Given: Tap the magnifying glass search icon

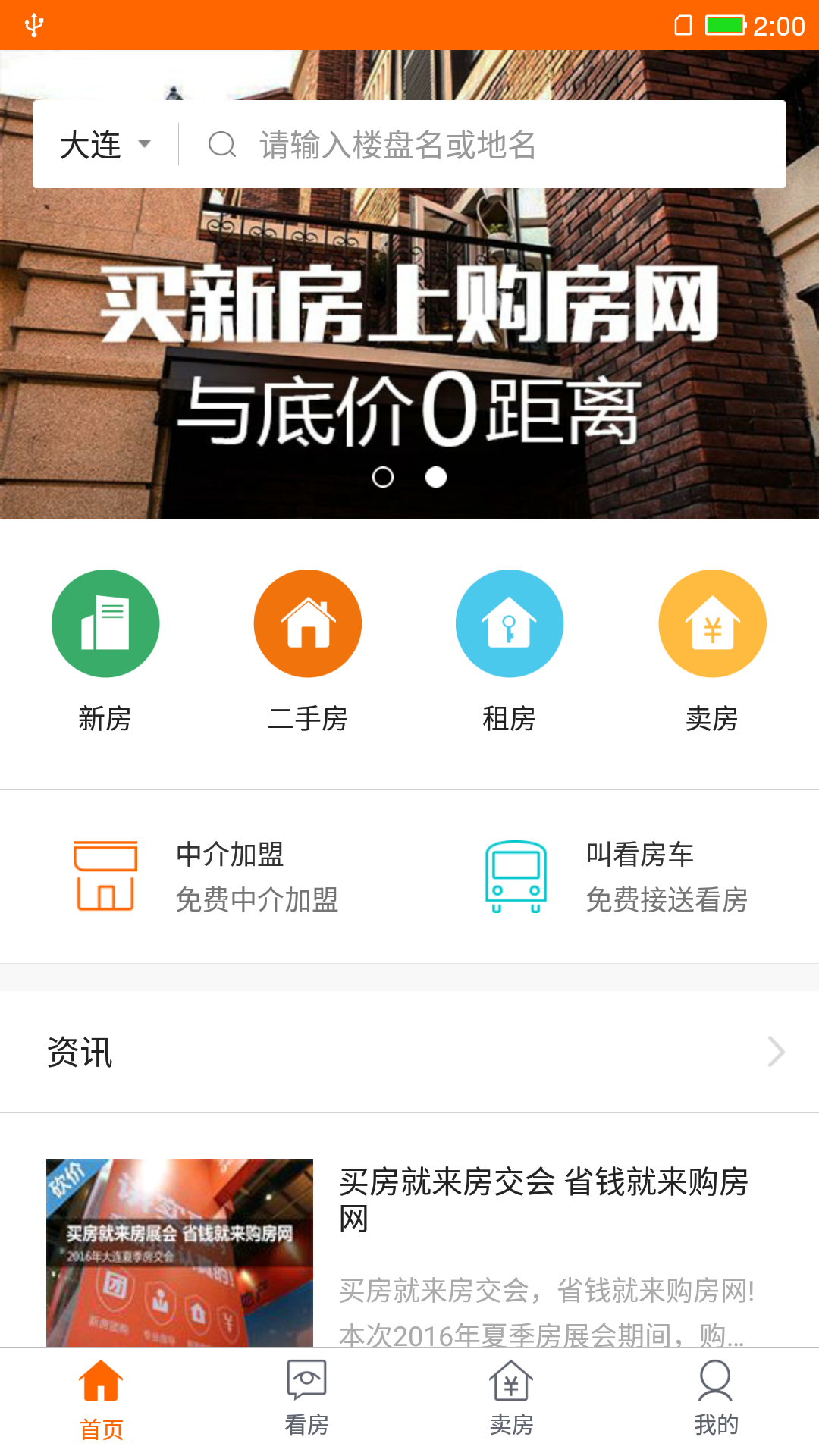Looking at the screenshot, I should [x=221, y=145].
